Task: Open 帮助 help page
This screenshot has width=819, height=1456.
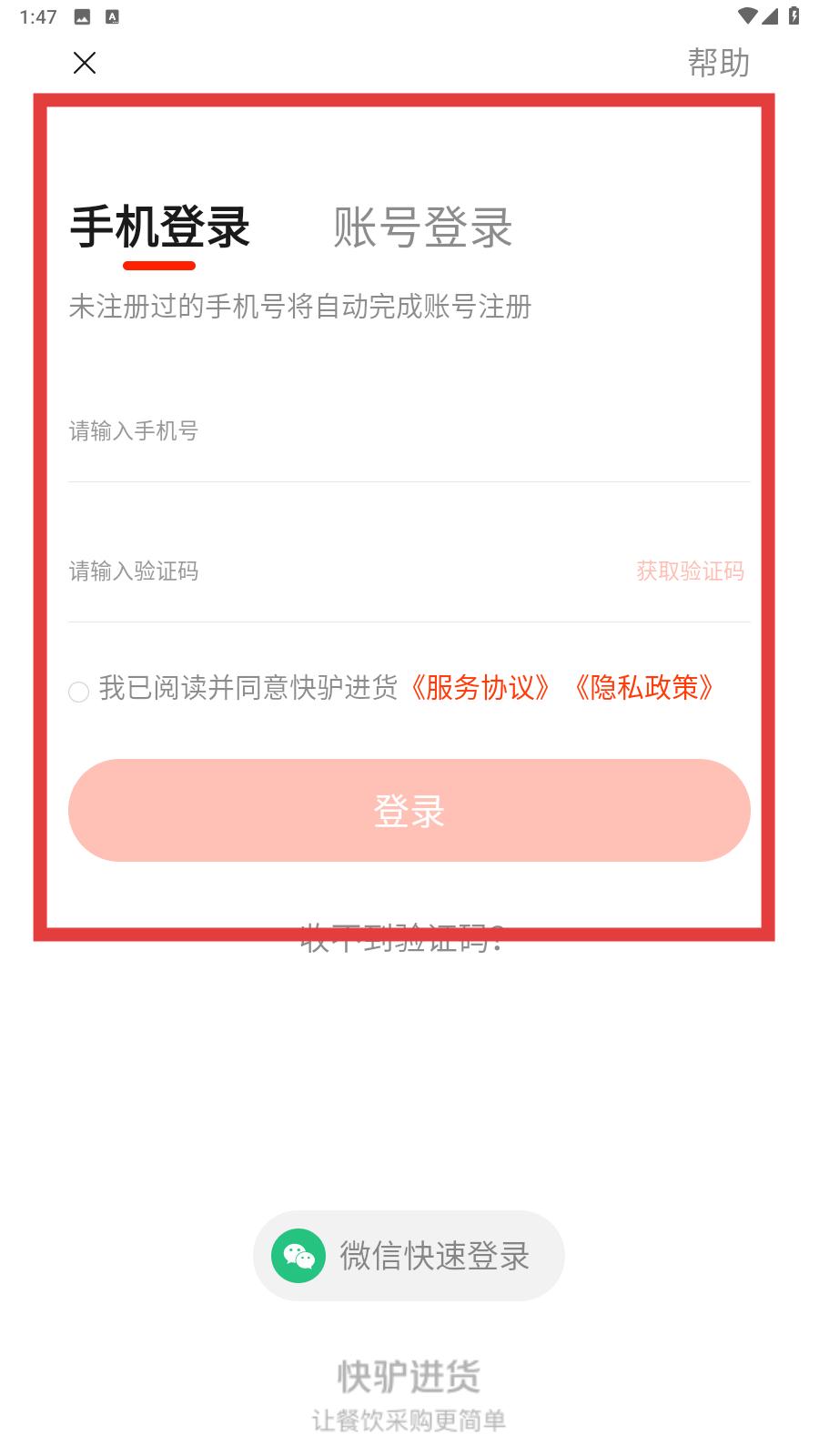Action: (718, 63)
